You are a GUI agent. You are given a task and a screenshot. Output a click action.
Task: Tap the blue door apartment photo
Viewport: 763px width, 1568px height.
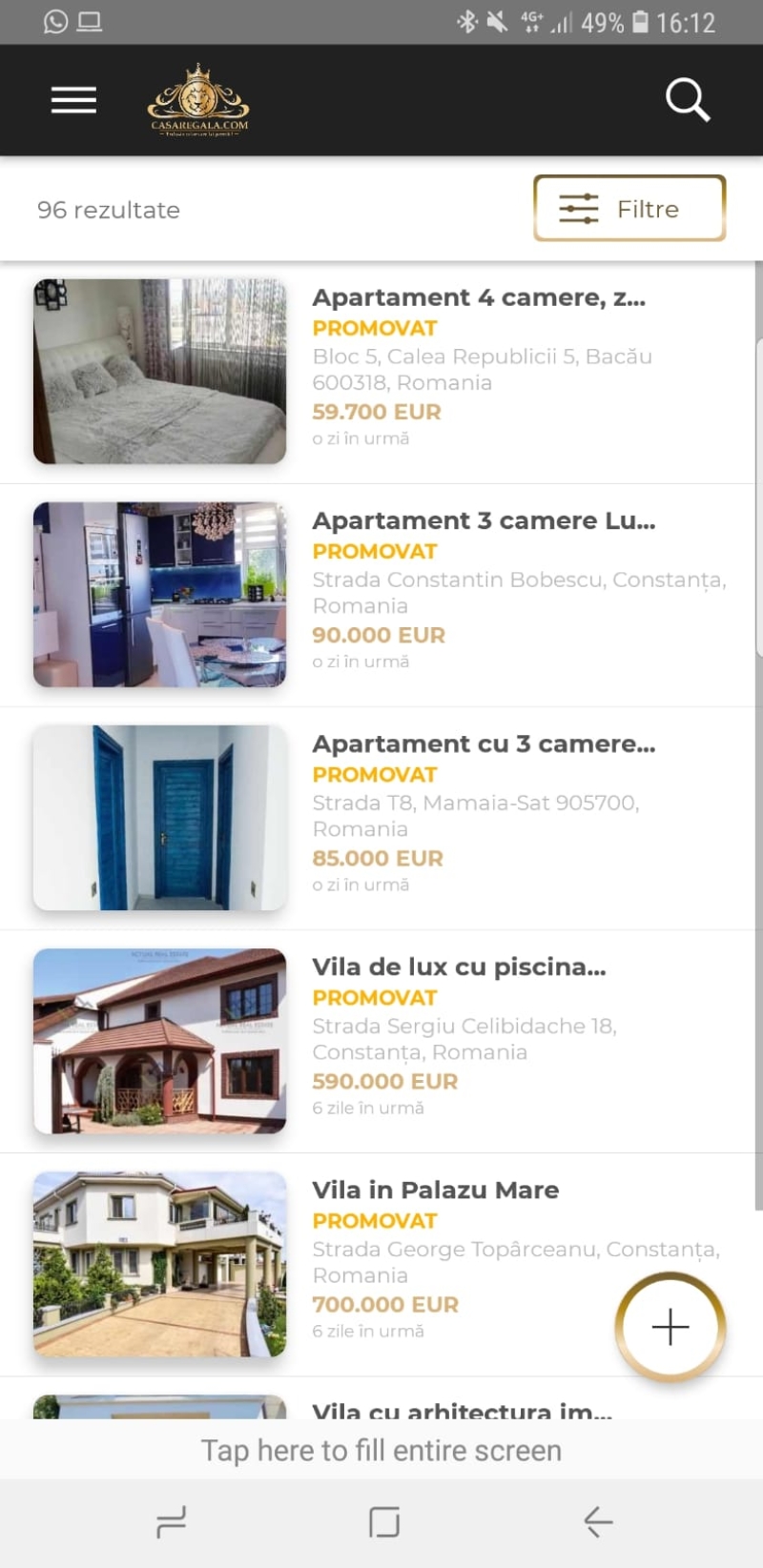[x=158, y=817]
